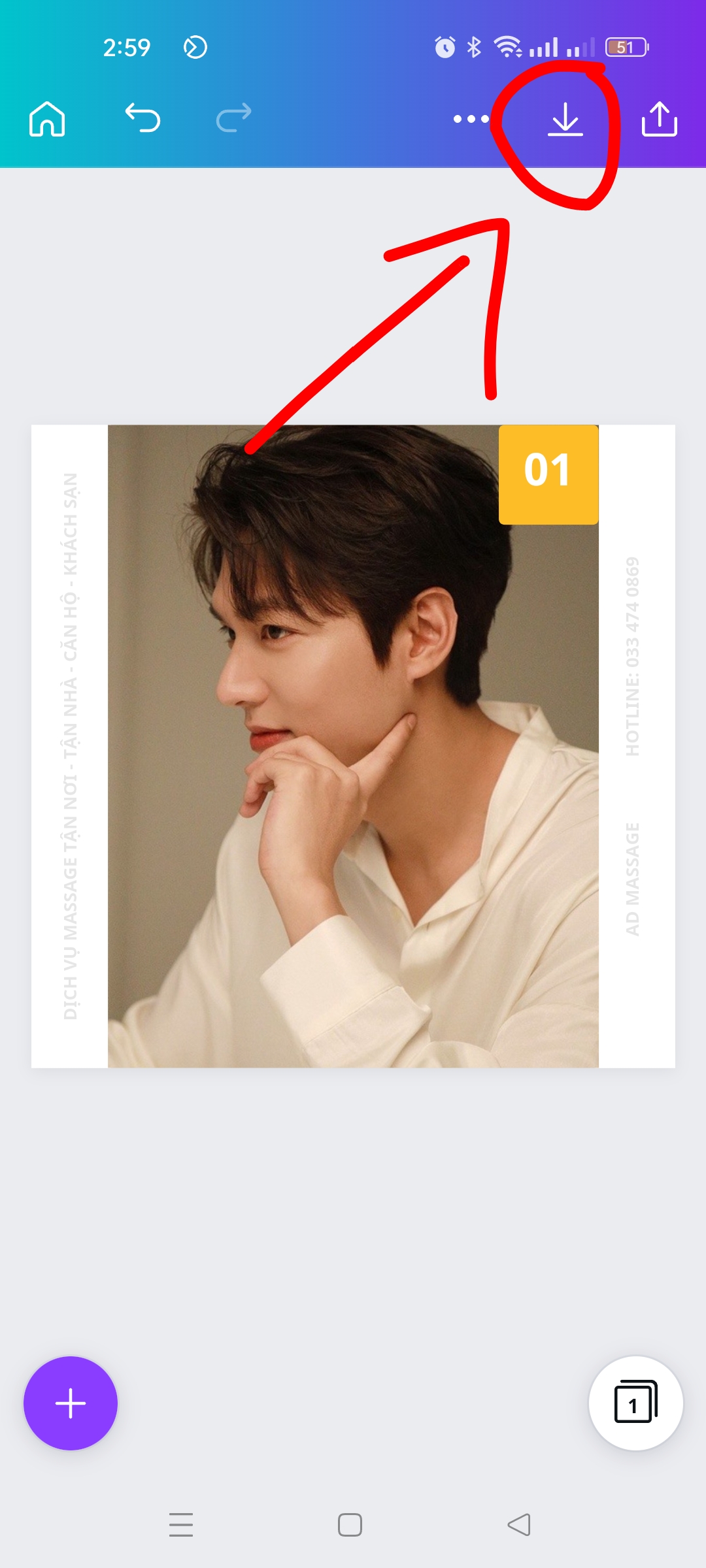Open the pages overview button
706x1568 pixels.
635,1403
